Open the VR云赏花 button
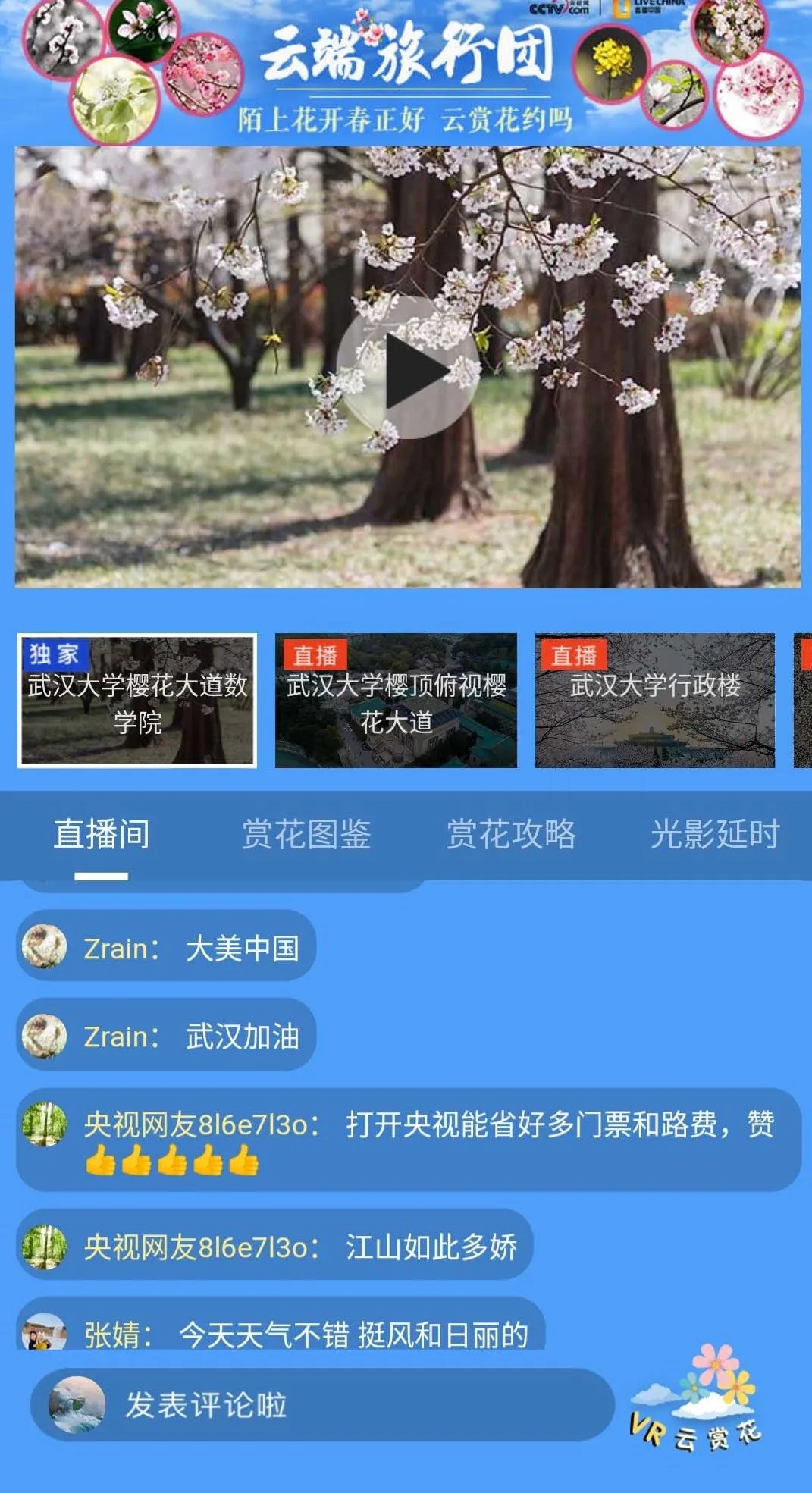The width and height of the screenshot is (812, 1493). coord(696,1398)
